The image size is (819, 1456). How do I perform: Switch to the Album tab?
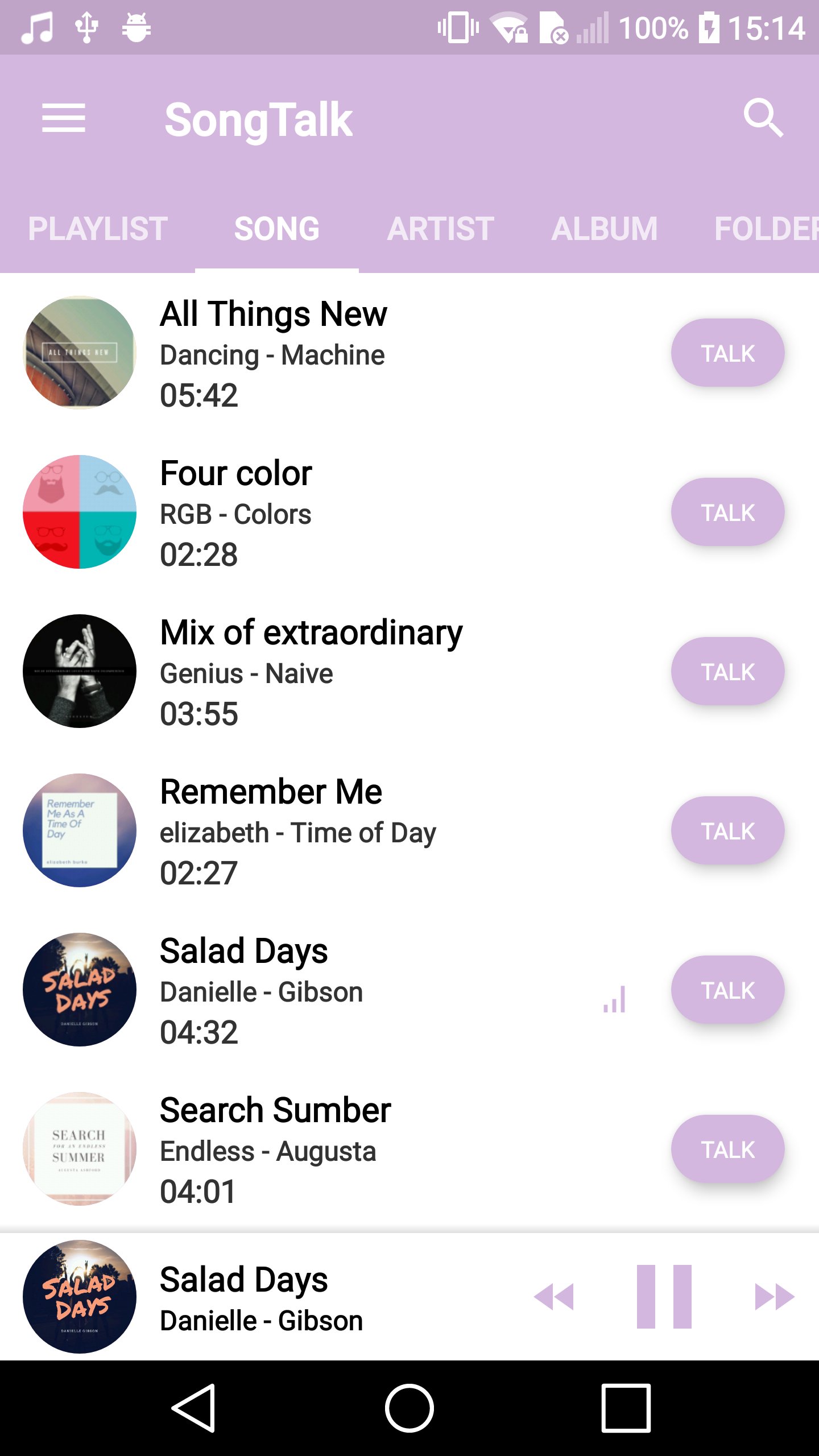click(x=604, y=229)
